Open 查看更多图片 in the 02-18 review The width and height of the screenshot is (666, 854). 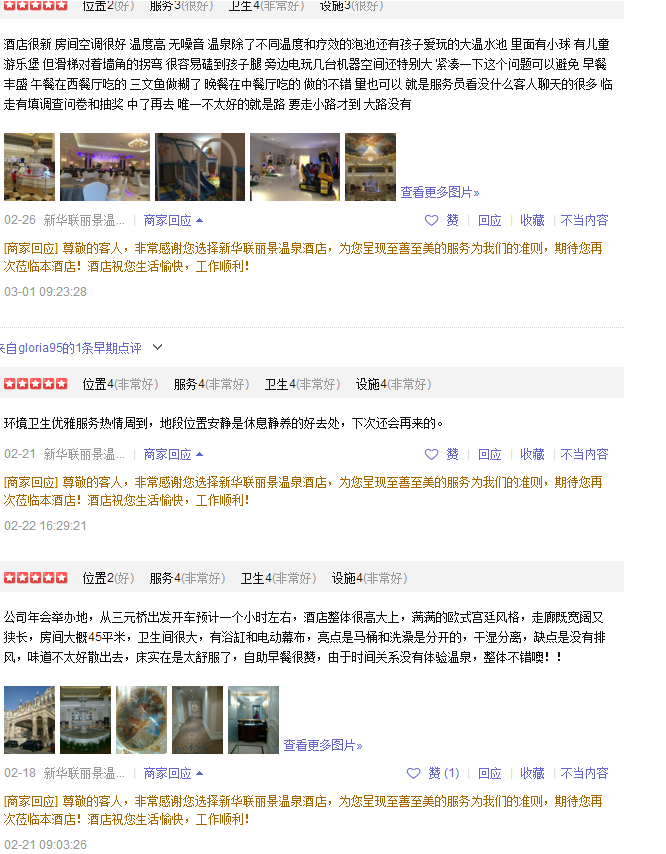pyautogui.click(x=322, y=745)
